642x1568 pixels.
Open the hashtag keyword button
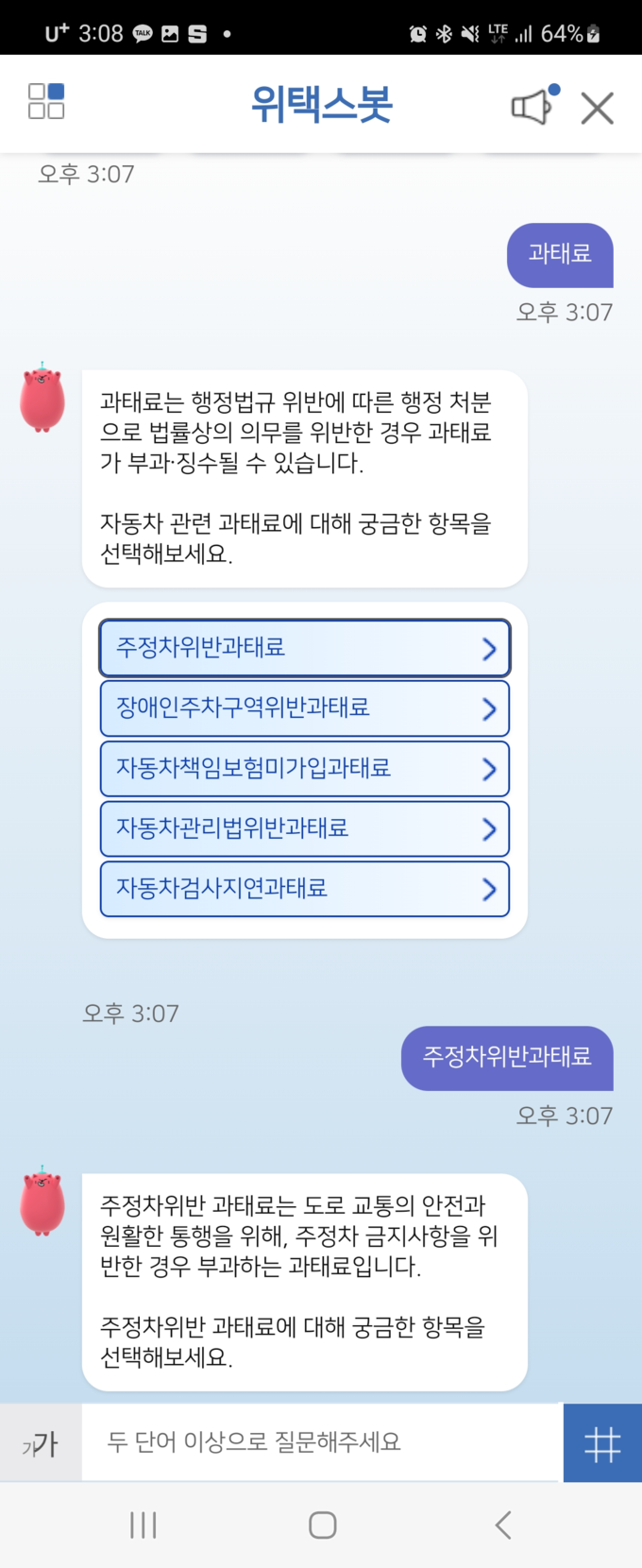[x=602, y=1443]
